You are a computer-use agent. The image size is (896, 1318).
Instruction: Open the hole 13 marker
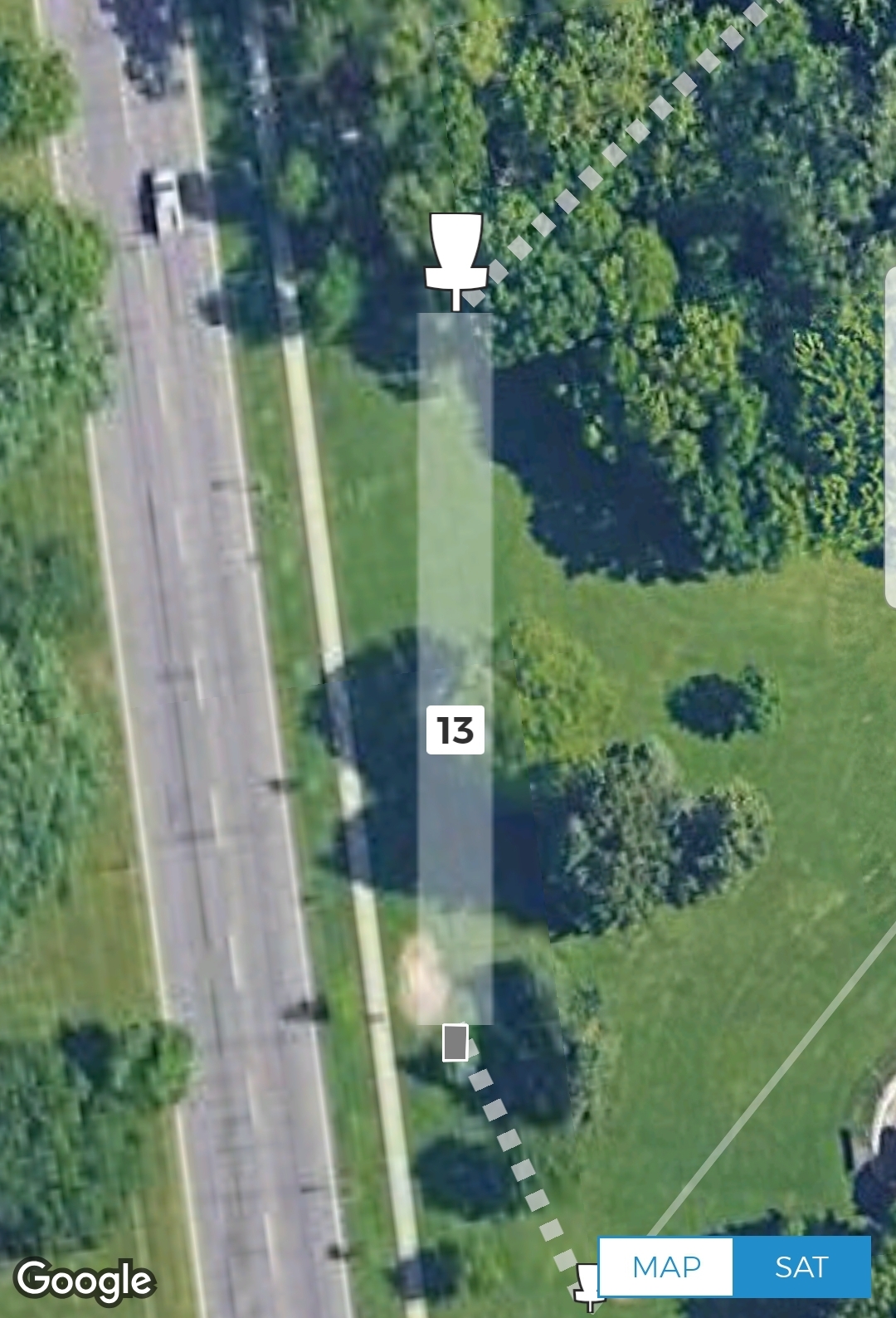coord(455,730)
